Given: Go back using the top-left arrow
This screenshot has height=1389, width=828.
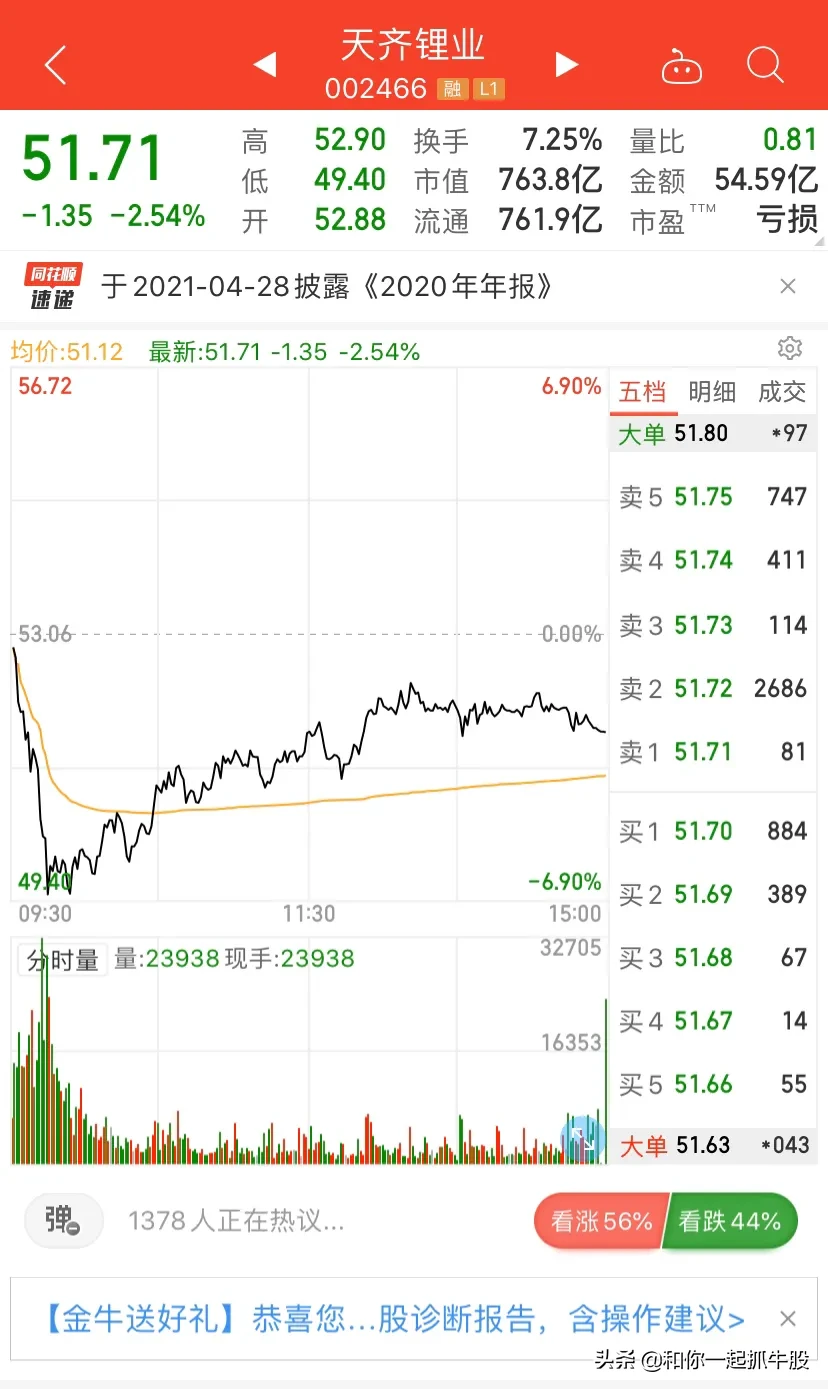Looking at the screenshot, I should [x=56, y=66].
